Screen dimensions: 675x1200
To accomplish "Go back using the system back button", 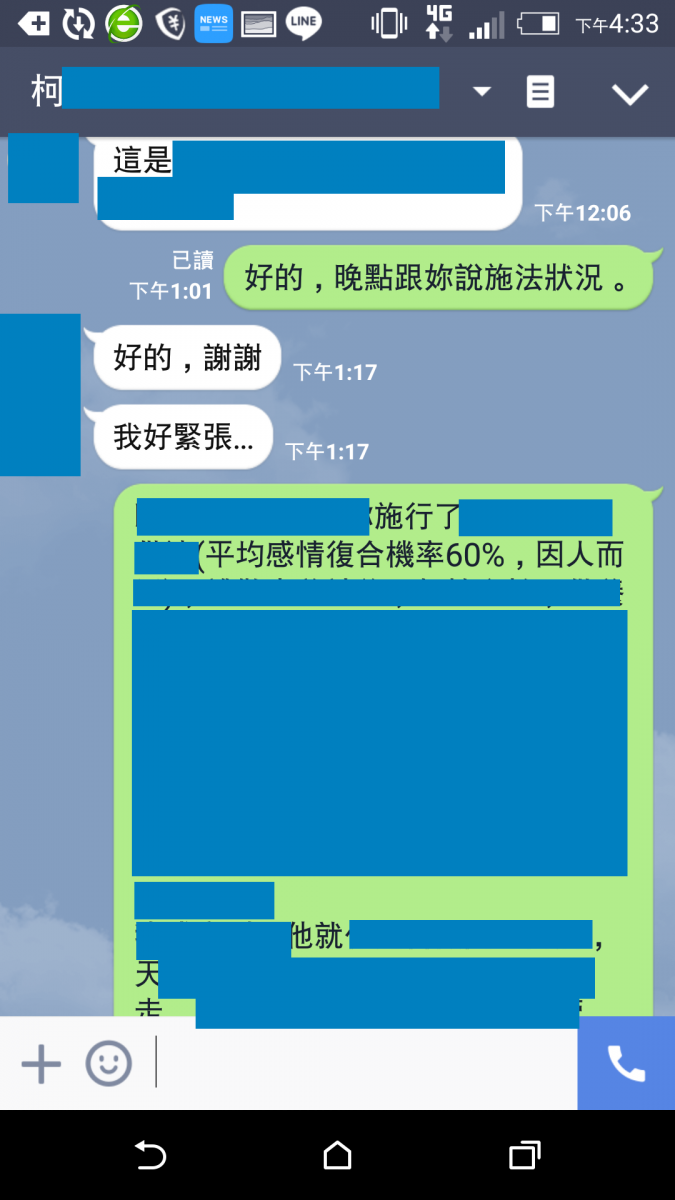I will (150, 1156).
